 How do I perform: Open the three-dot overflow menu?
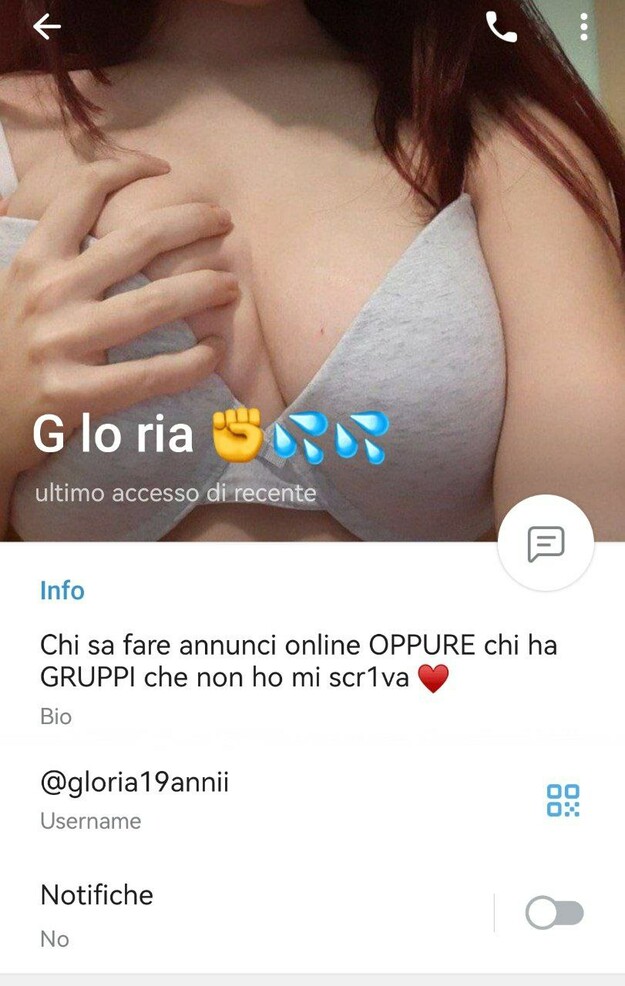[x=584, y=28]
